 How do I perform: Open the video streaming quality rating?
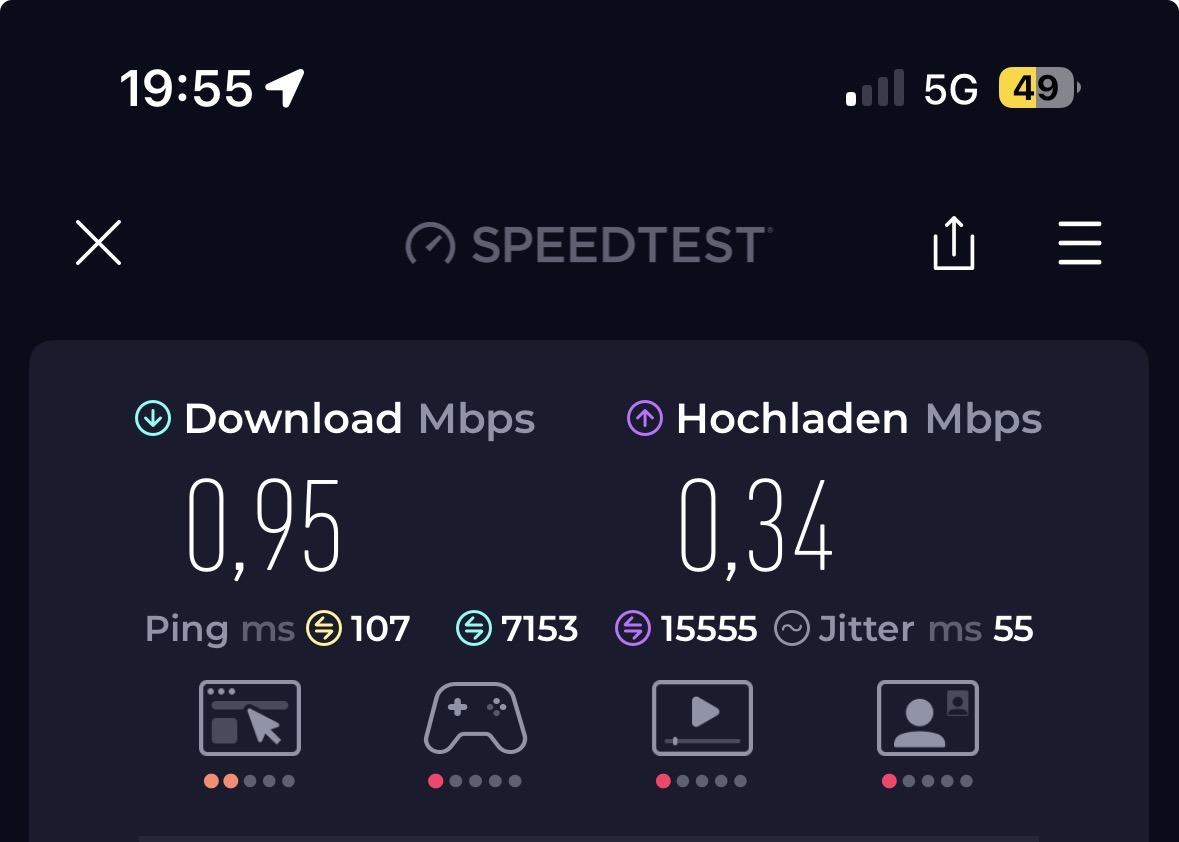tap(702, 719)
